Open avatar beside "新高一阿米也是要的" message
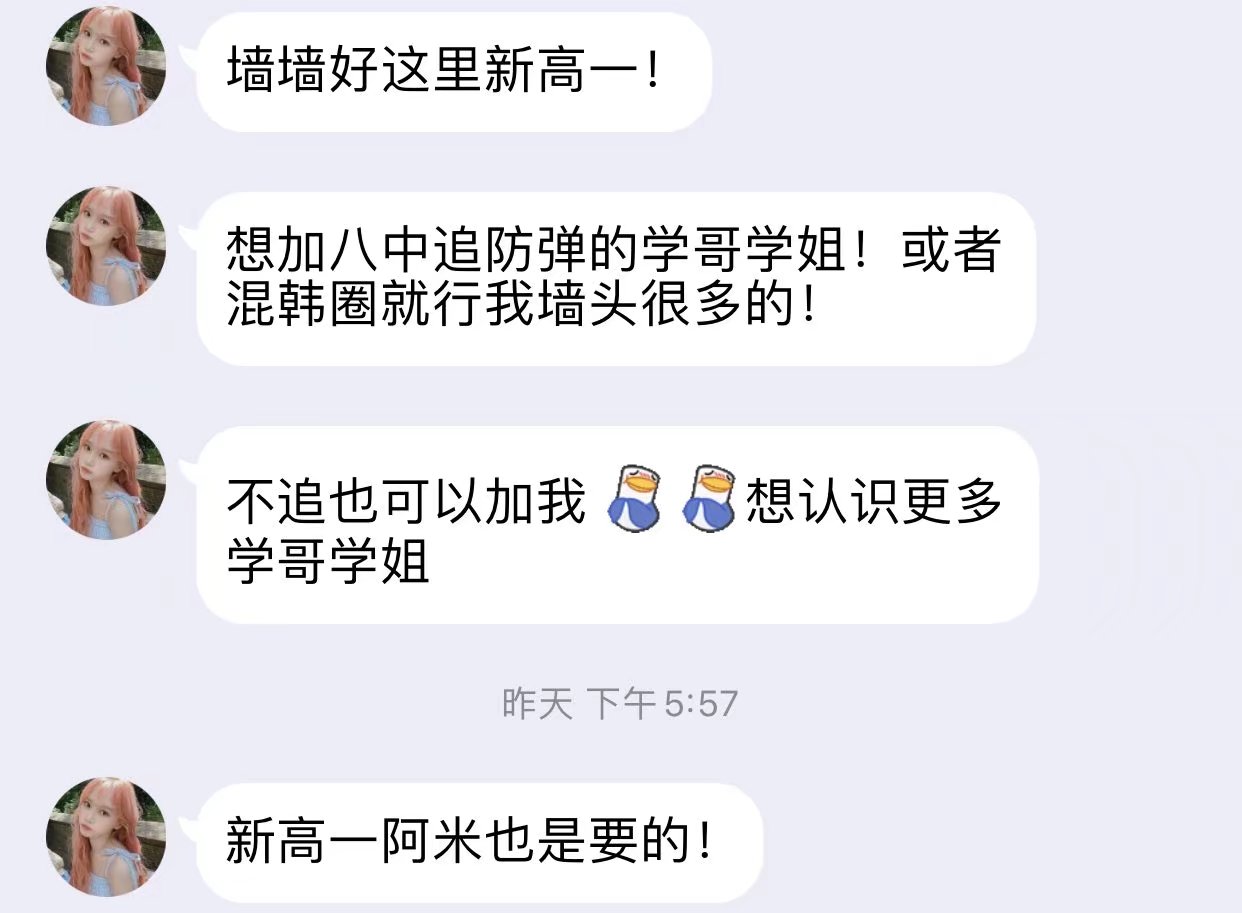1242x913 pixels. point(106,837)
